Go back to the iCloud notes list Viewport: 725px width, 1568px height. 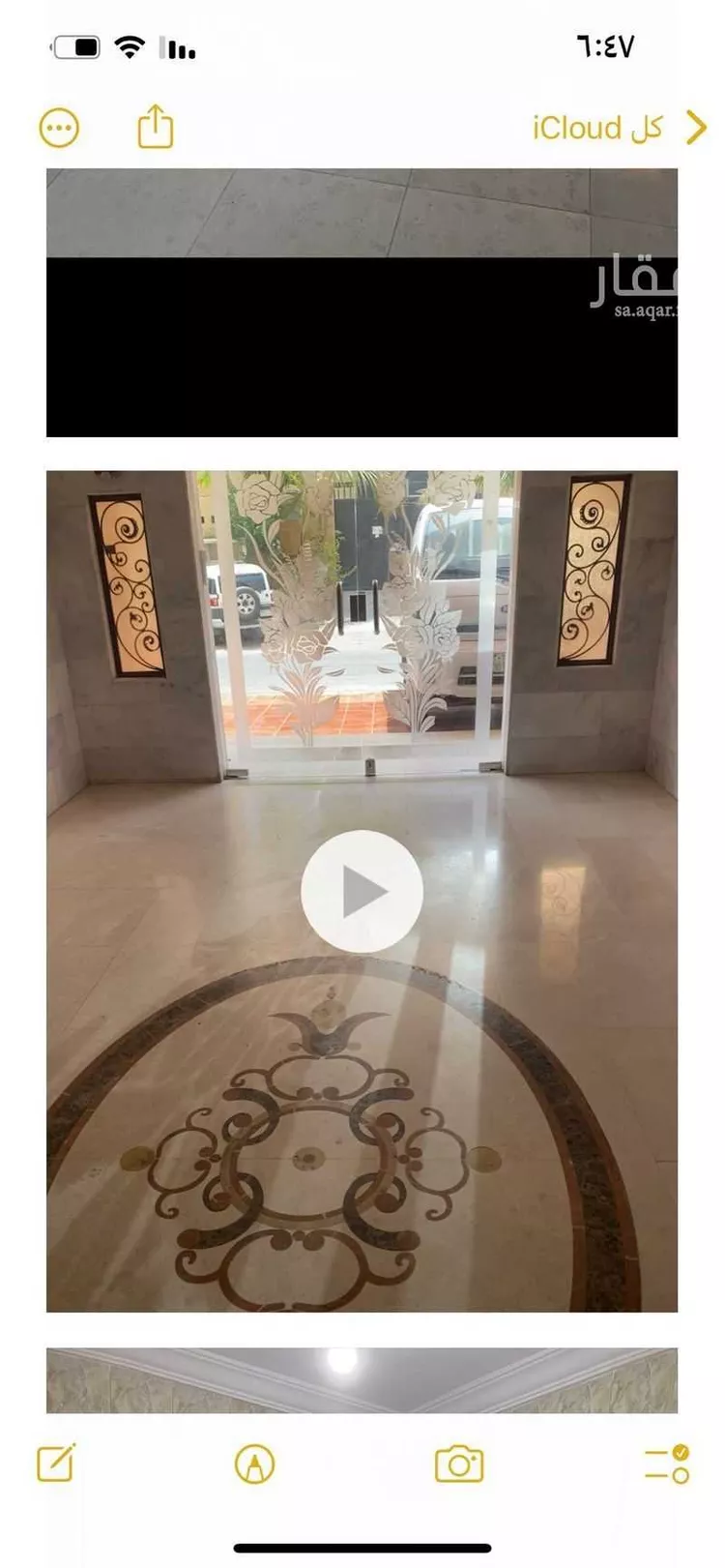coord(619,128)
